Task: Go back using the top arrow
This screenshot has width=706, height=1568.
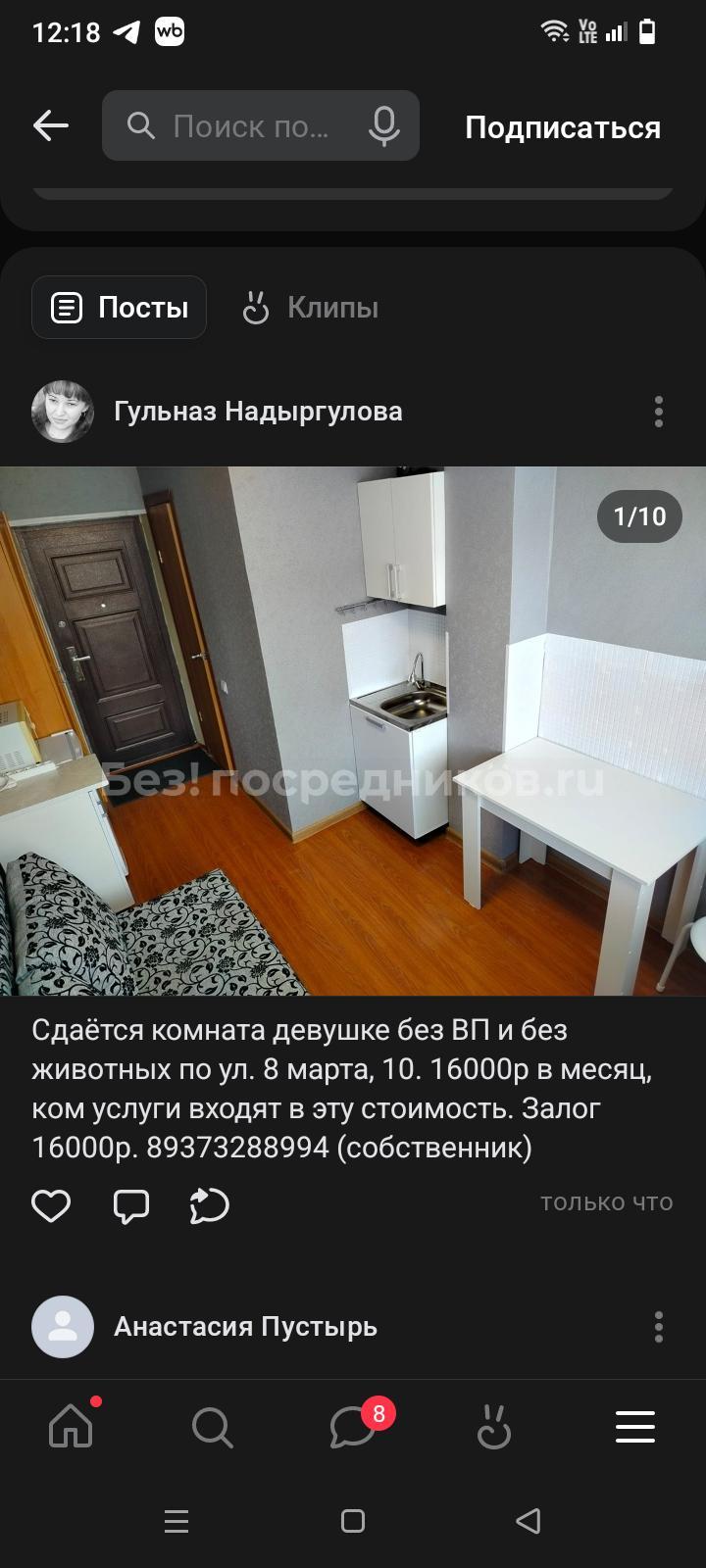Action: point(50,125)
